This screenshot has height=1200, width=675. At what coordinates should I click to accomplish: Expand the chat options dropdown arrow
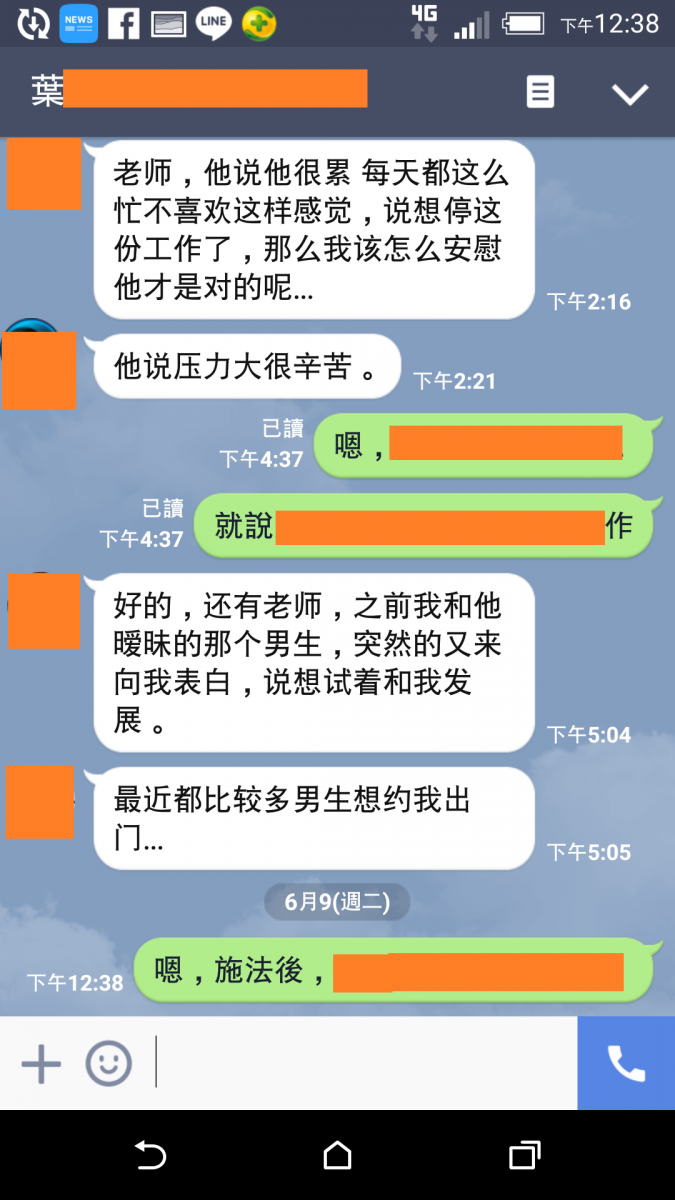[x=629, y=94]
